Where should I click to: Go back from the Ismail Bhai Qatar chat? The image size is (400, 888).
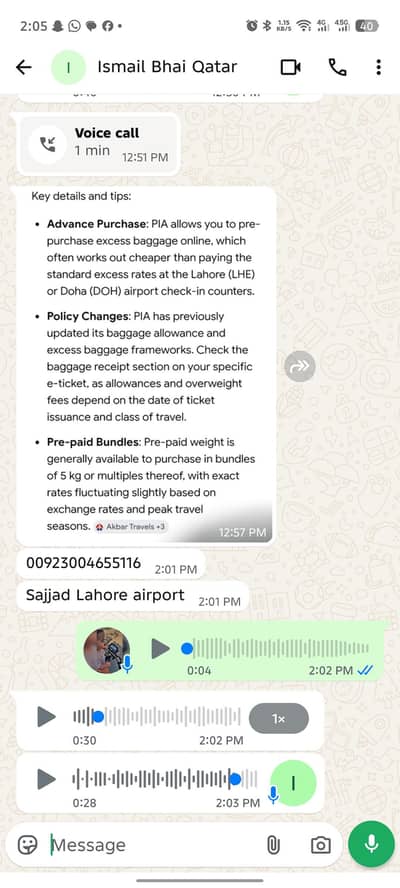pos(23,67)
